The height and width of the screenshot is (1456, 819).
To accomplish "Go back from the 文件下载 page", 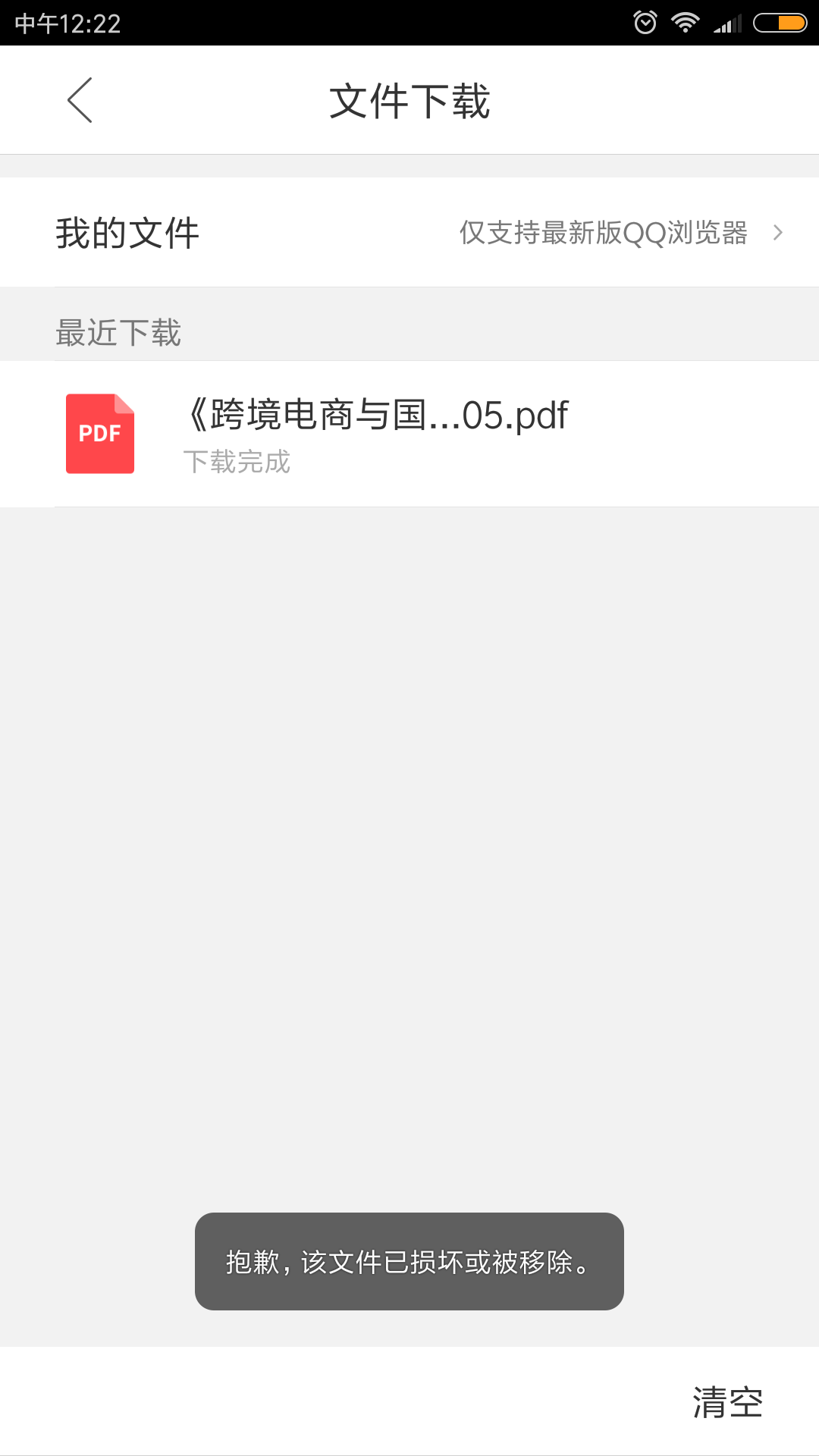I will [x=80, y=100].
